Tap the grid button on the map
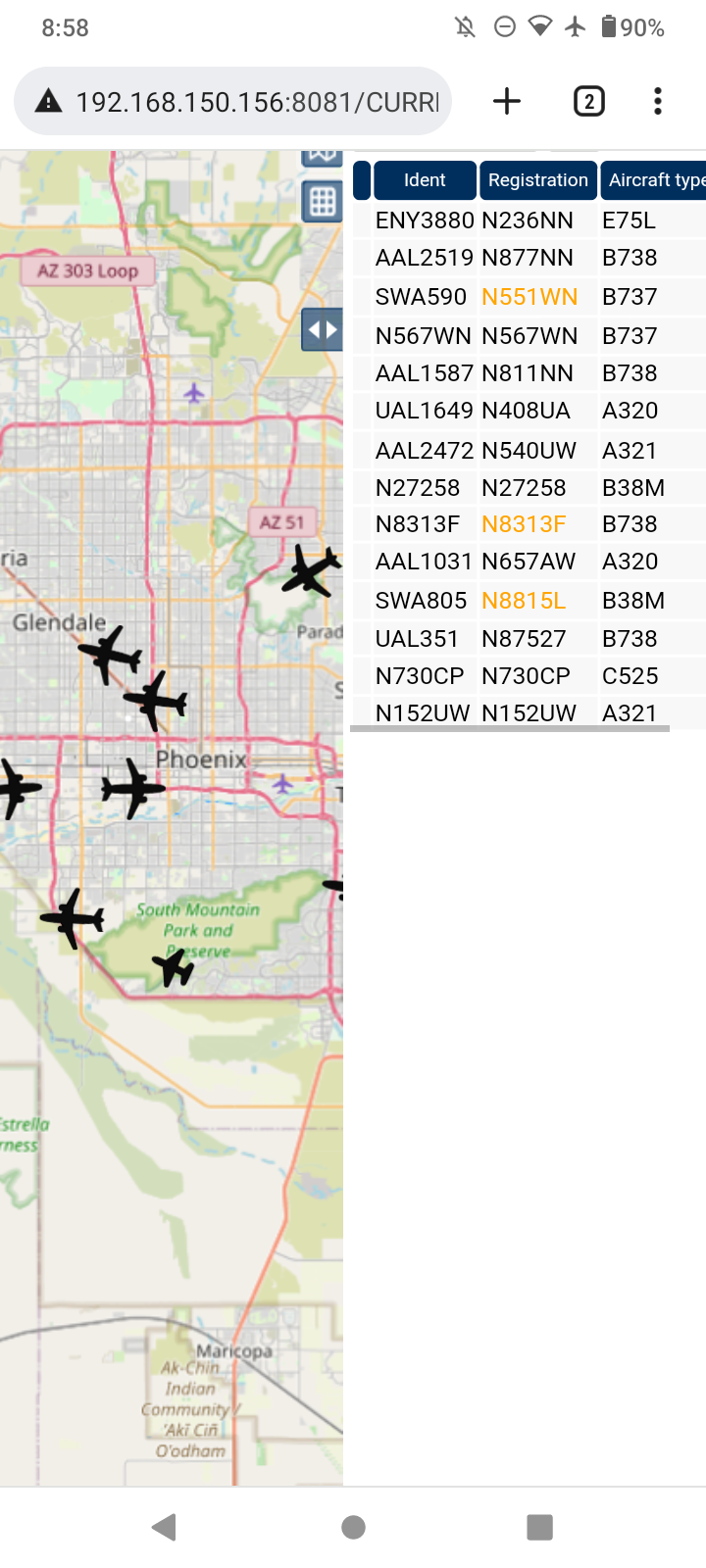706x1568 pixels. 322,202
